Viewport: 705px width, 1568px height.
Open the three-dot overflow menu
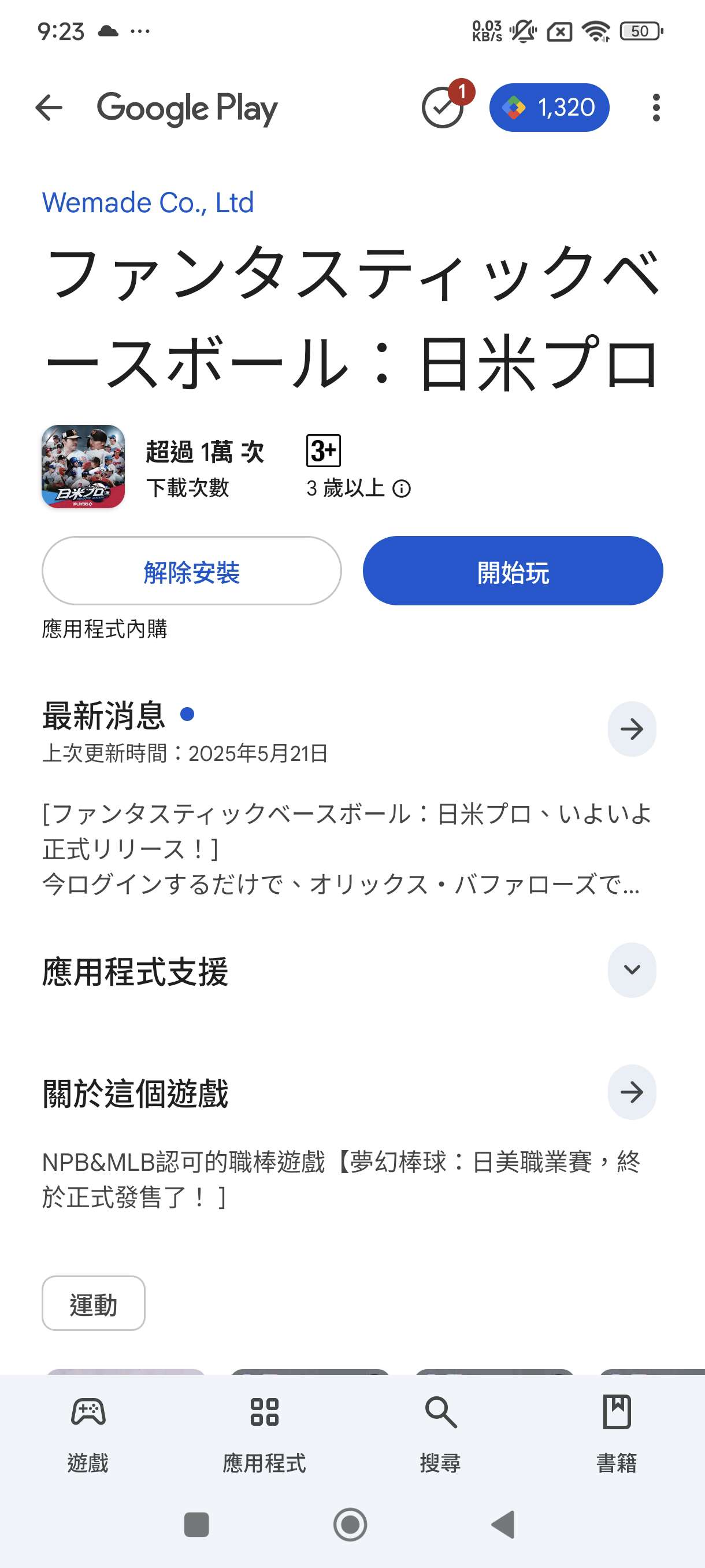click(655, 108)
